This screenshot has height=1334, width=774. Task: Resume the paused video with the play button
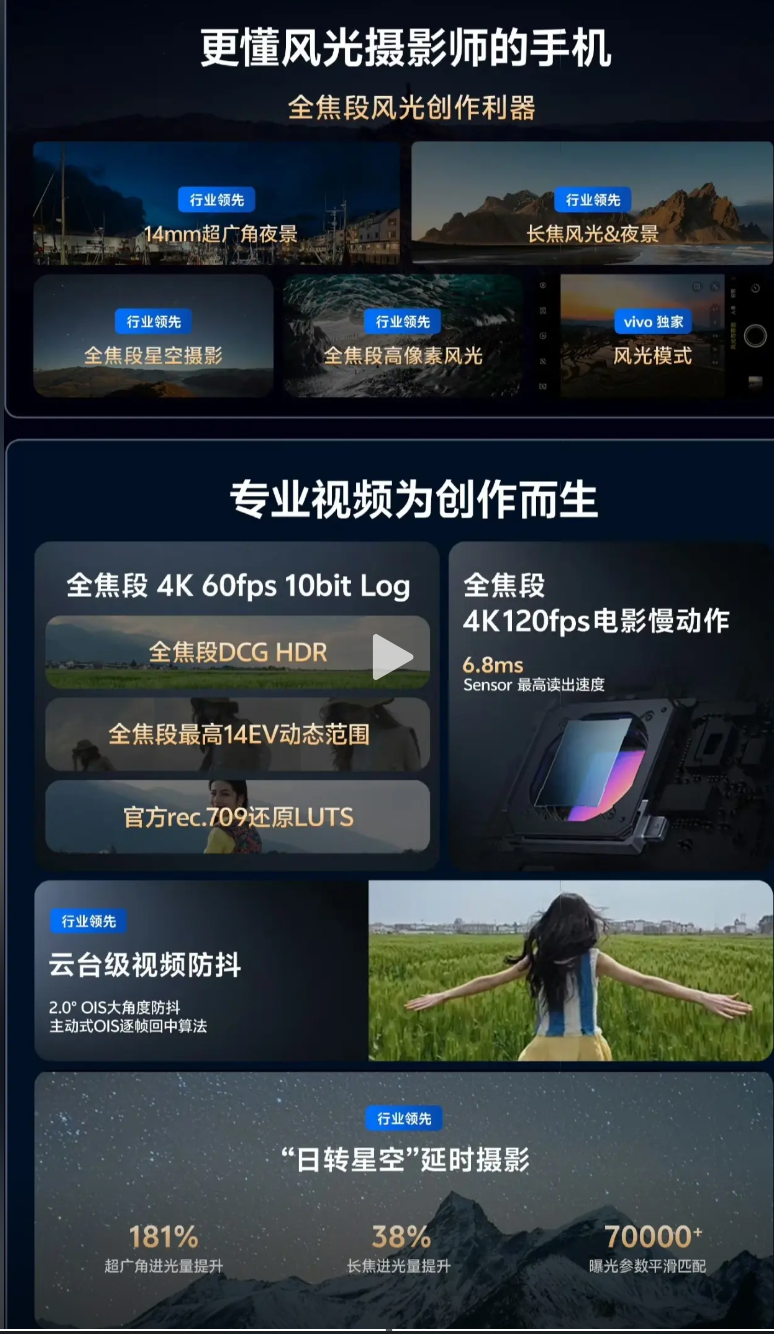click(392, 657)
